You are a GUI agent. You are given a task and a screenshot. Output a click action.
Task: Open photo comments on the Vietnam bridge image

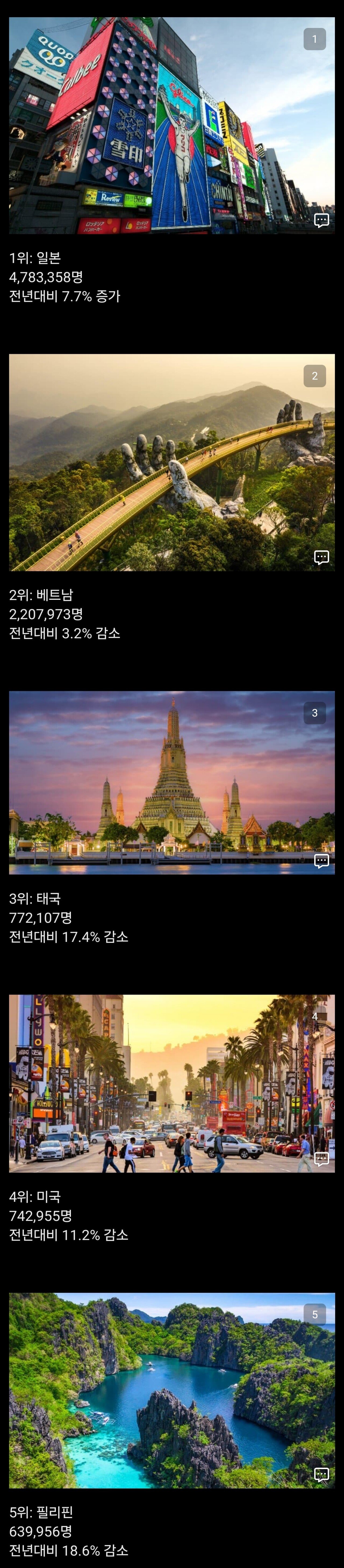[x=321, y=557]
